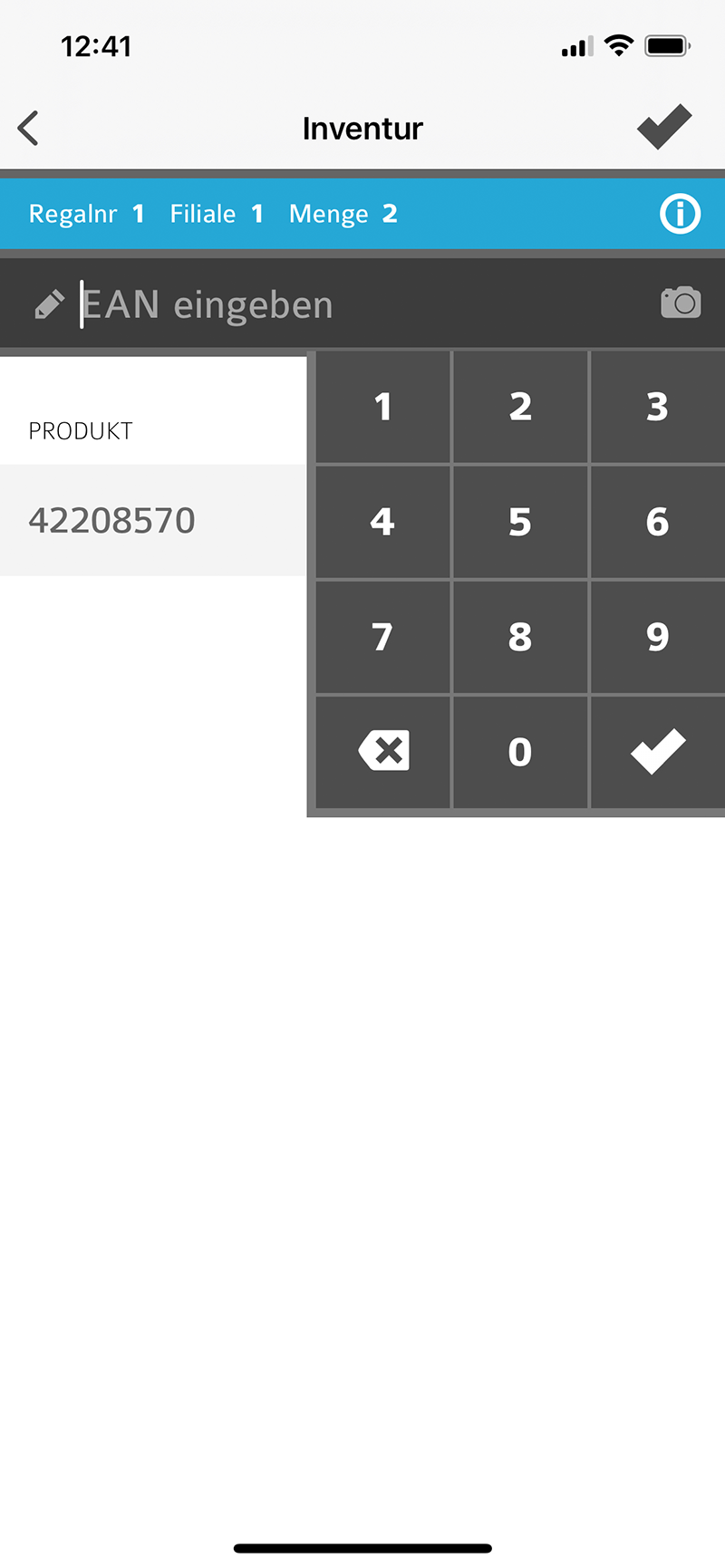Open the info icon in the blue bar
This screenshot has height=1568, width=725.
pos(680,214)
